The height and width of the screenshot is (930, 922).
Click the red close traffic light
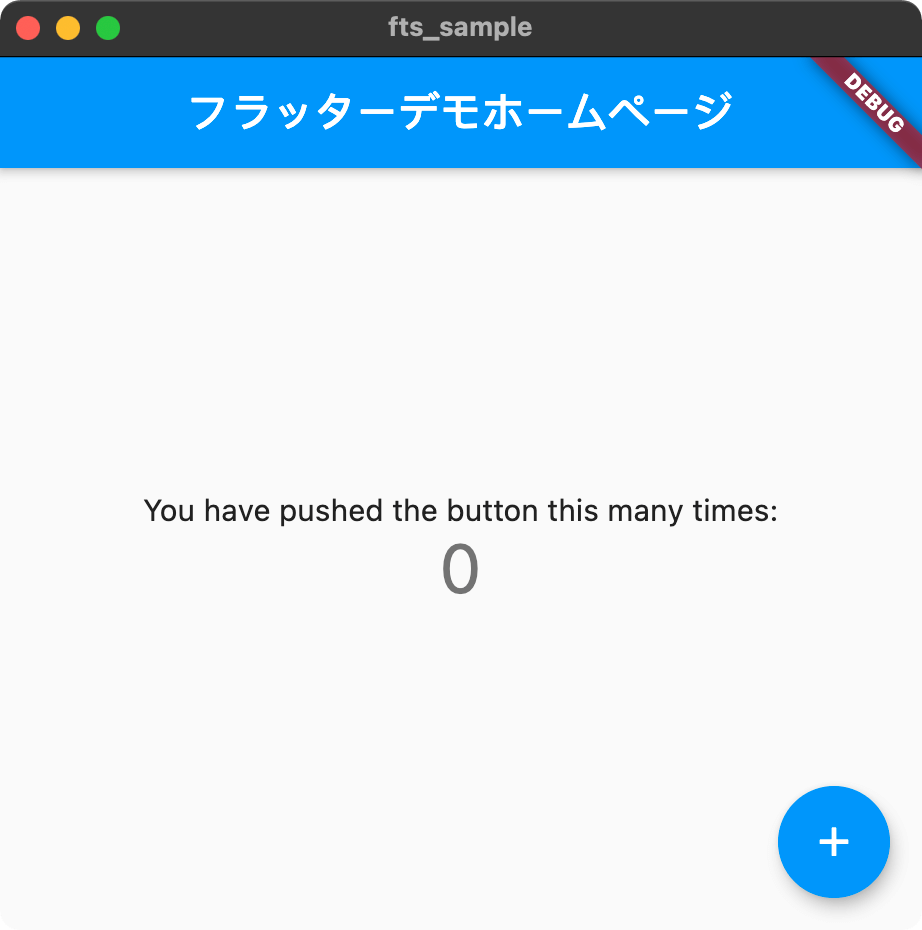26,28
